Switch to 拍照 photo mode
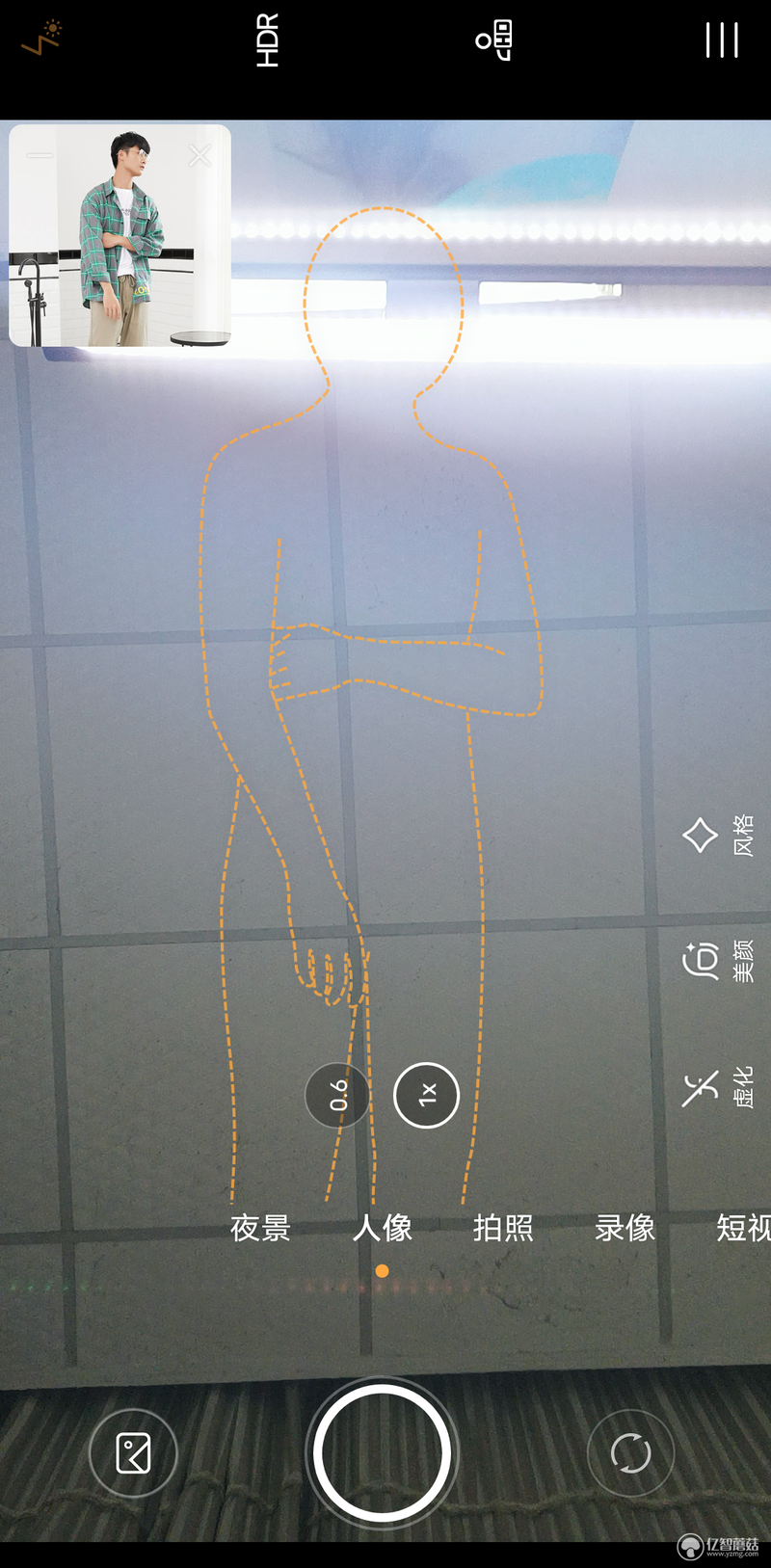Screen dimensions: 771x1568 (503, 1228)
